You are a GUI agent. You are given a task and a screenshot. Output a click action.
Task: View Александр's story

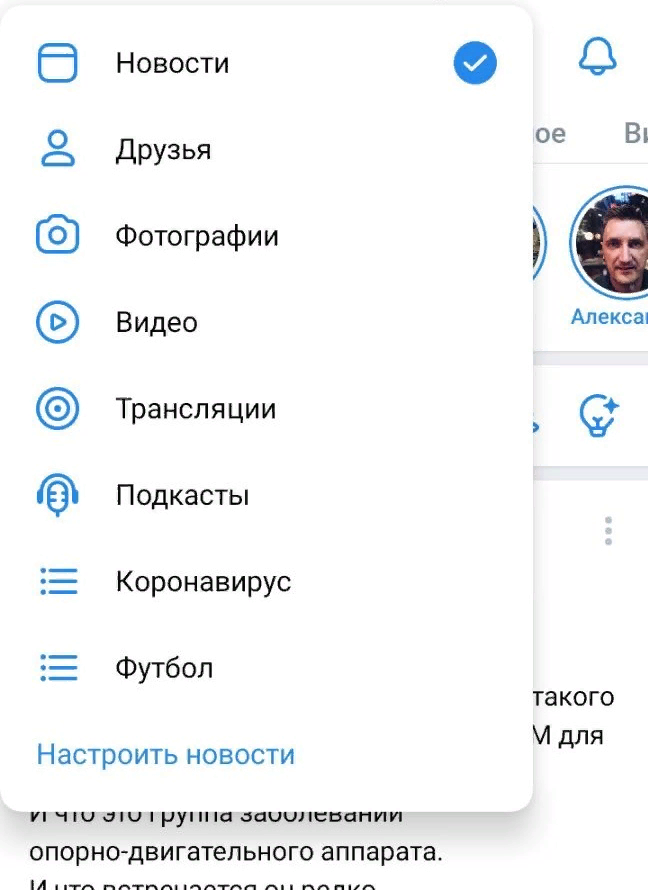(612, 246)
